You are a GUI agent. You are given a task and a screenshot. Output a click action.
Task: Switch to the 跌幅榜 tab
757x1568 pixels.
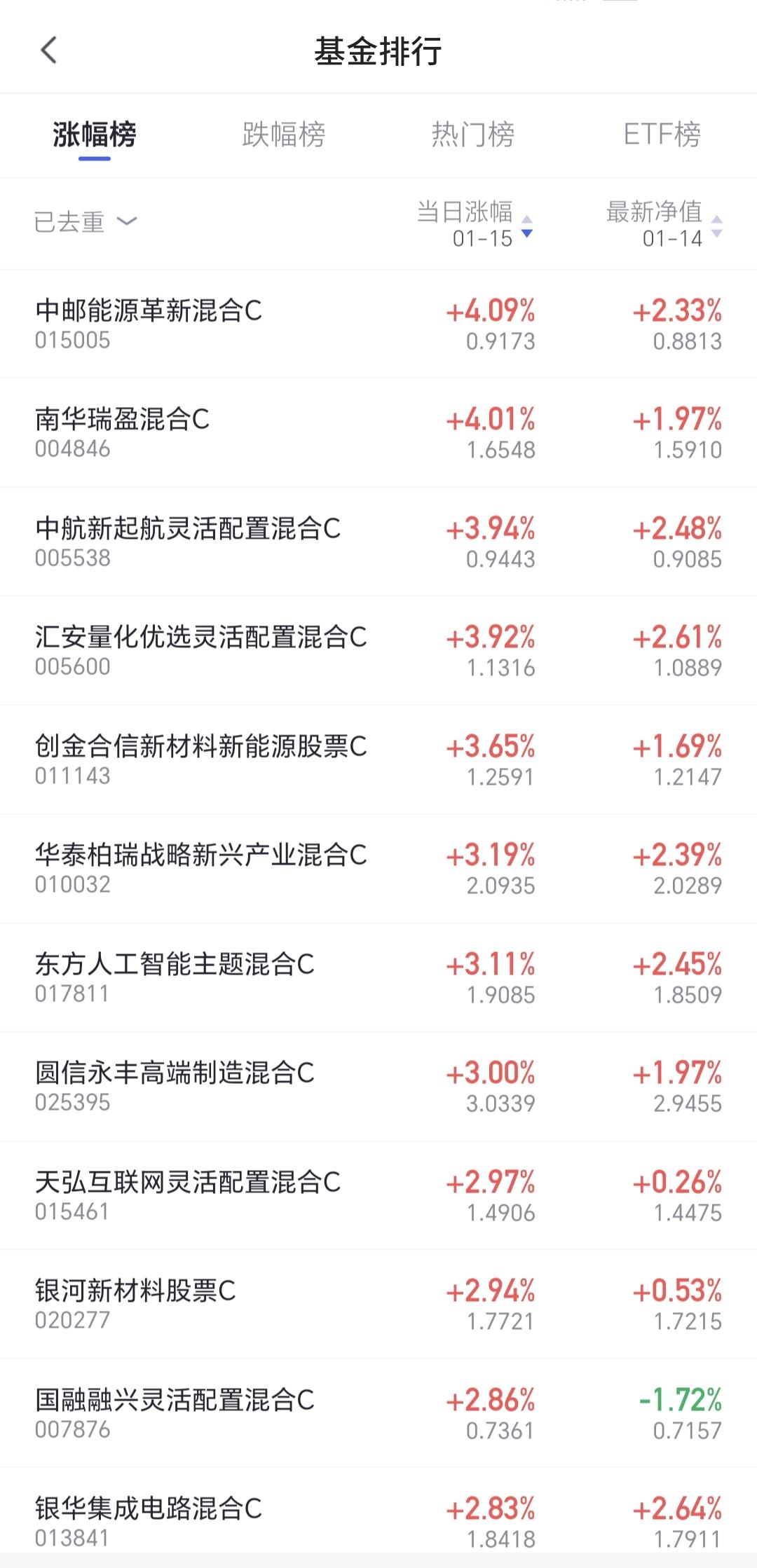pos(284,134)
